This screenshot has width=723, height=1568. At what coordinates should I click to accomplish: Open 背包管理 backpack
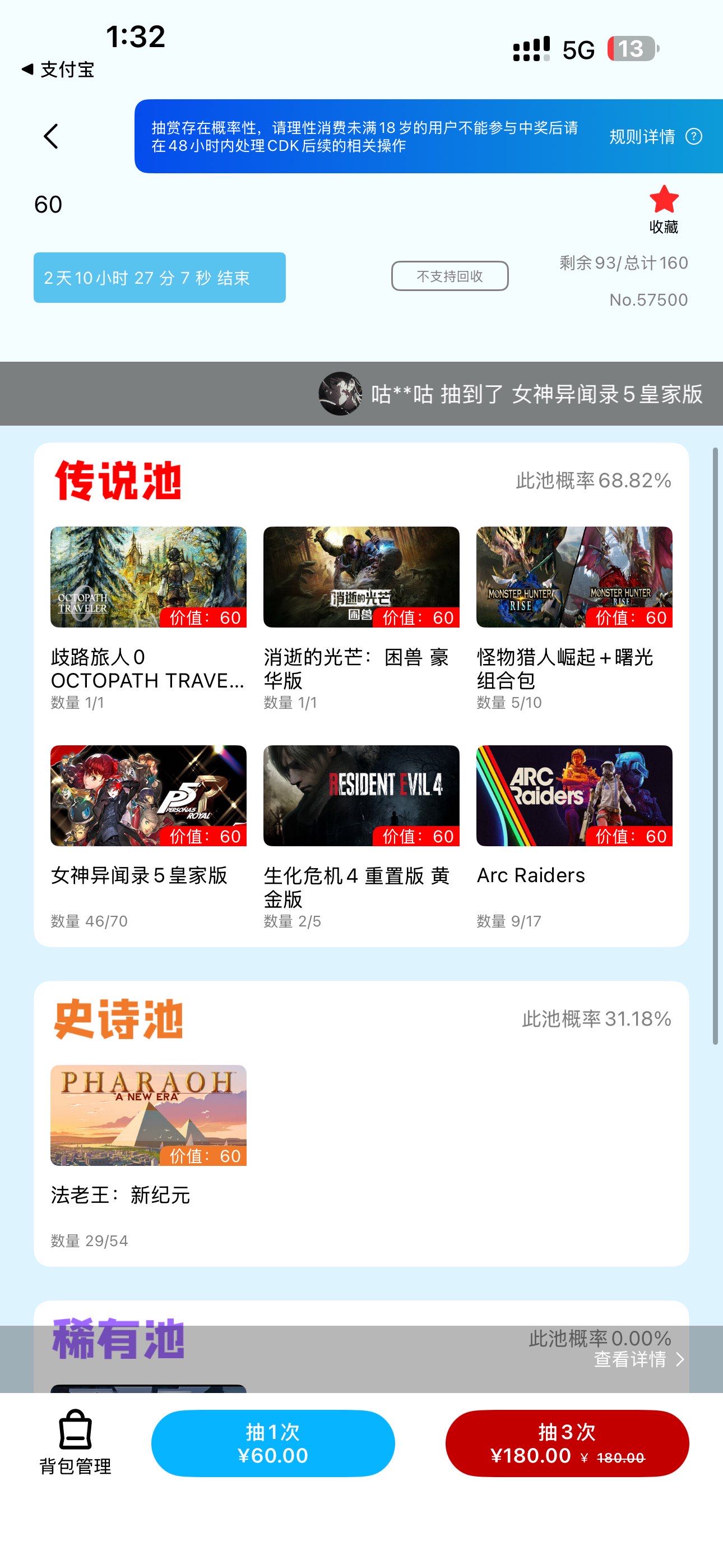(x=76, y=1442)
